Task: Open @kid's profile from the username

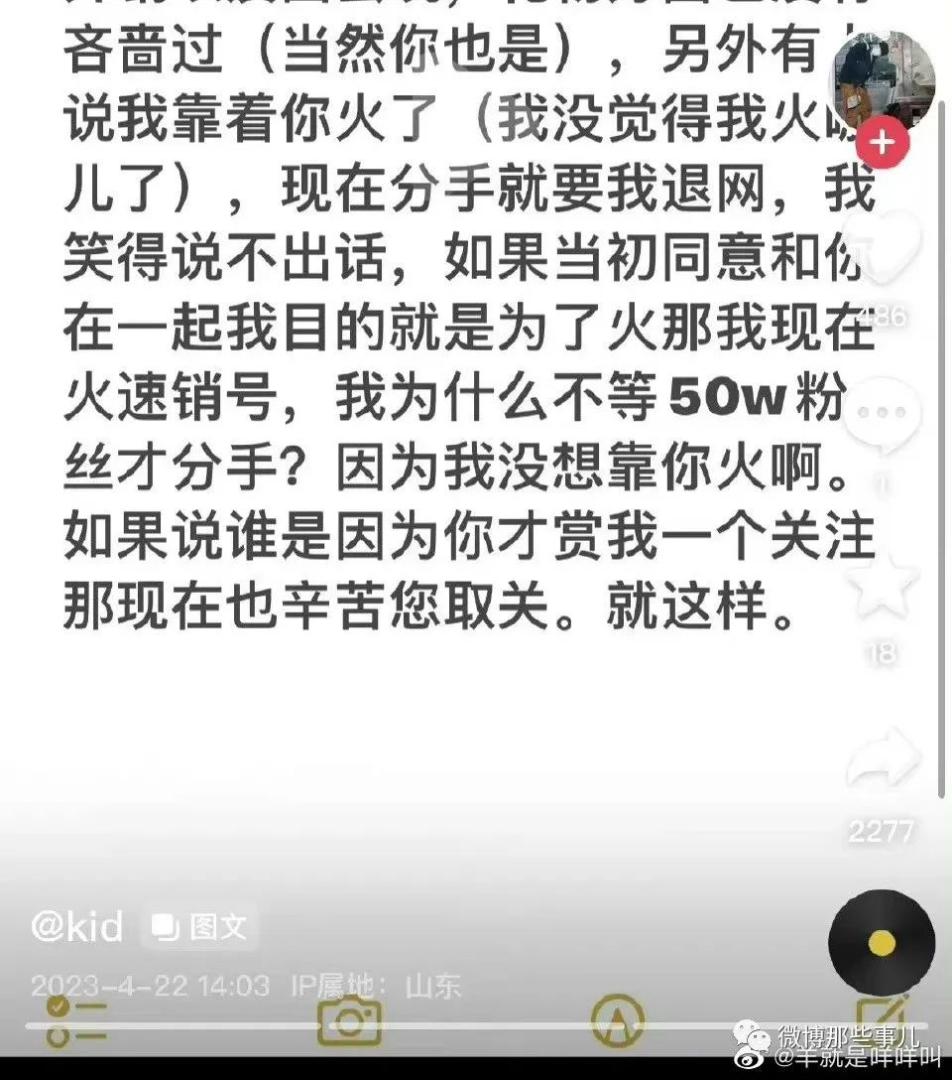Action: [x=77, y=926]
